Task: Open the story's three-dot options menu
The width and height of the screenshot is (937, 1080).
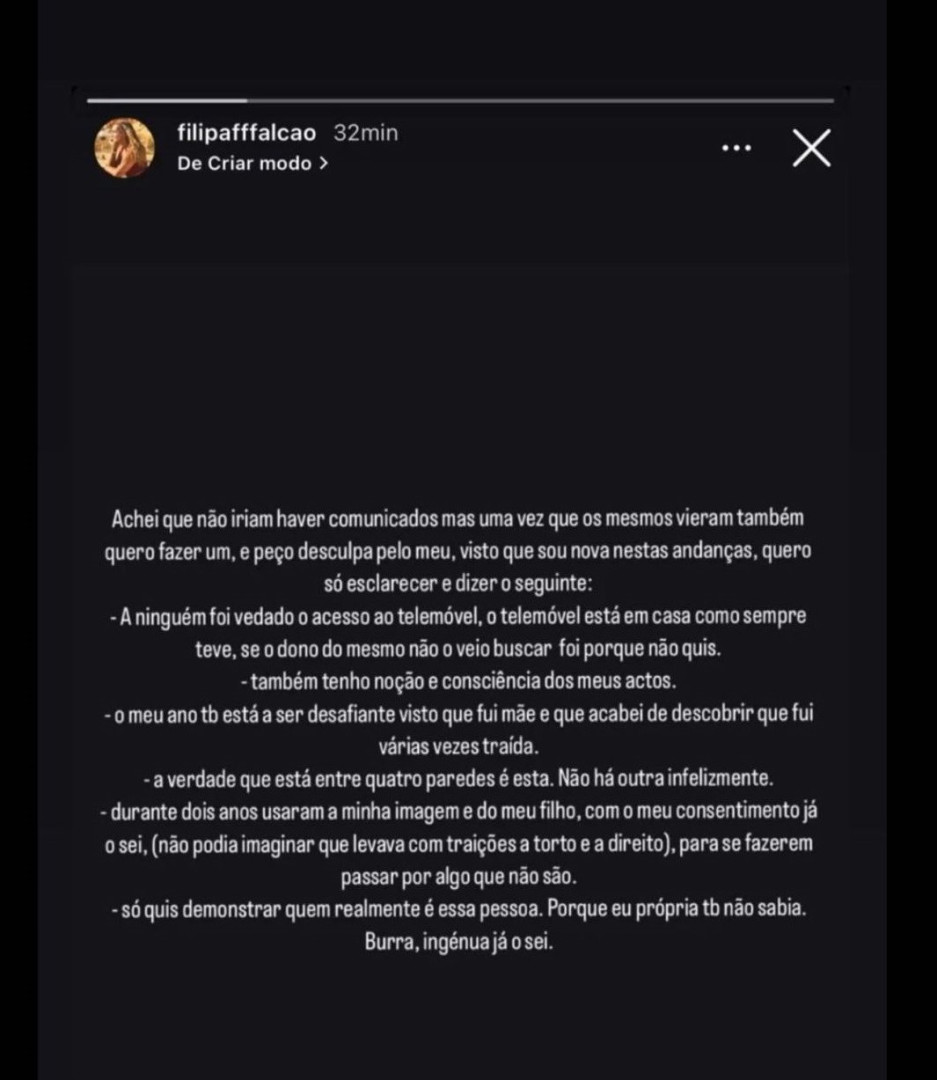Action: pyautogui.click(x=736, y=148)
